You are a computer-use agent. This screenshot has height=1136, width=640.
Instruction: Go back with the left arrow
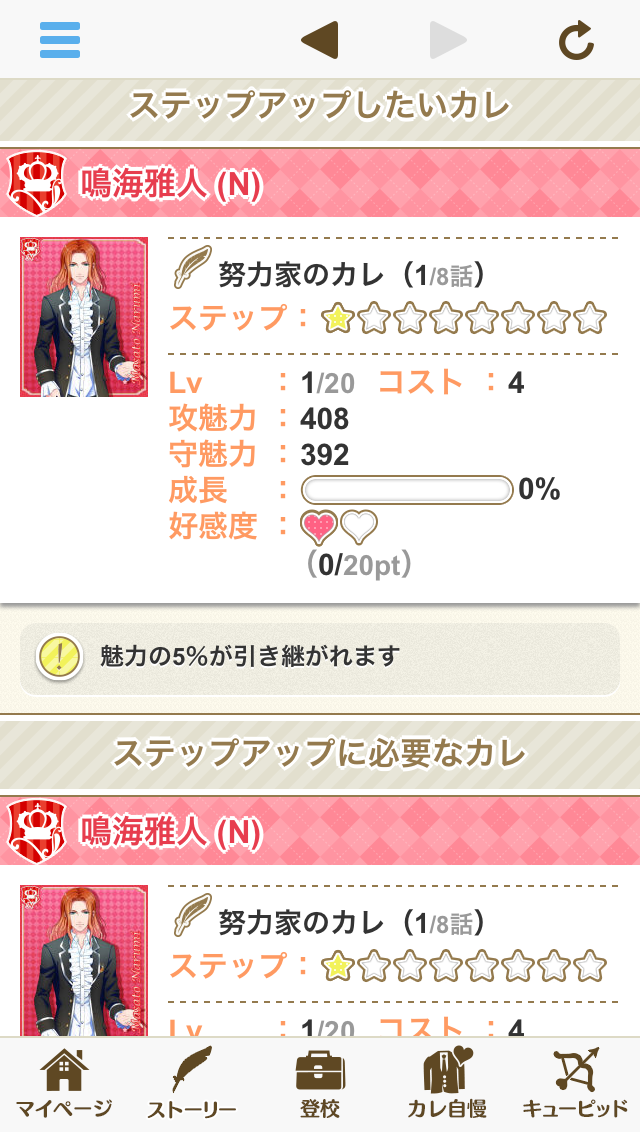tap(319, 40)
